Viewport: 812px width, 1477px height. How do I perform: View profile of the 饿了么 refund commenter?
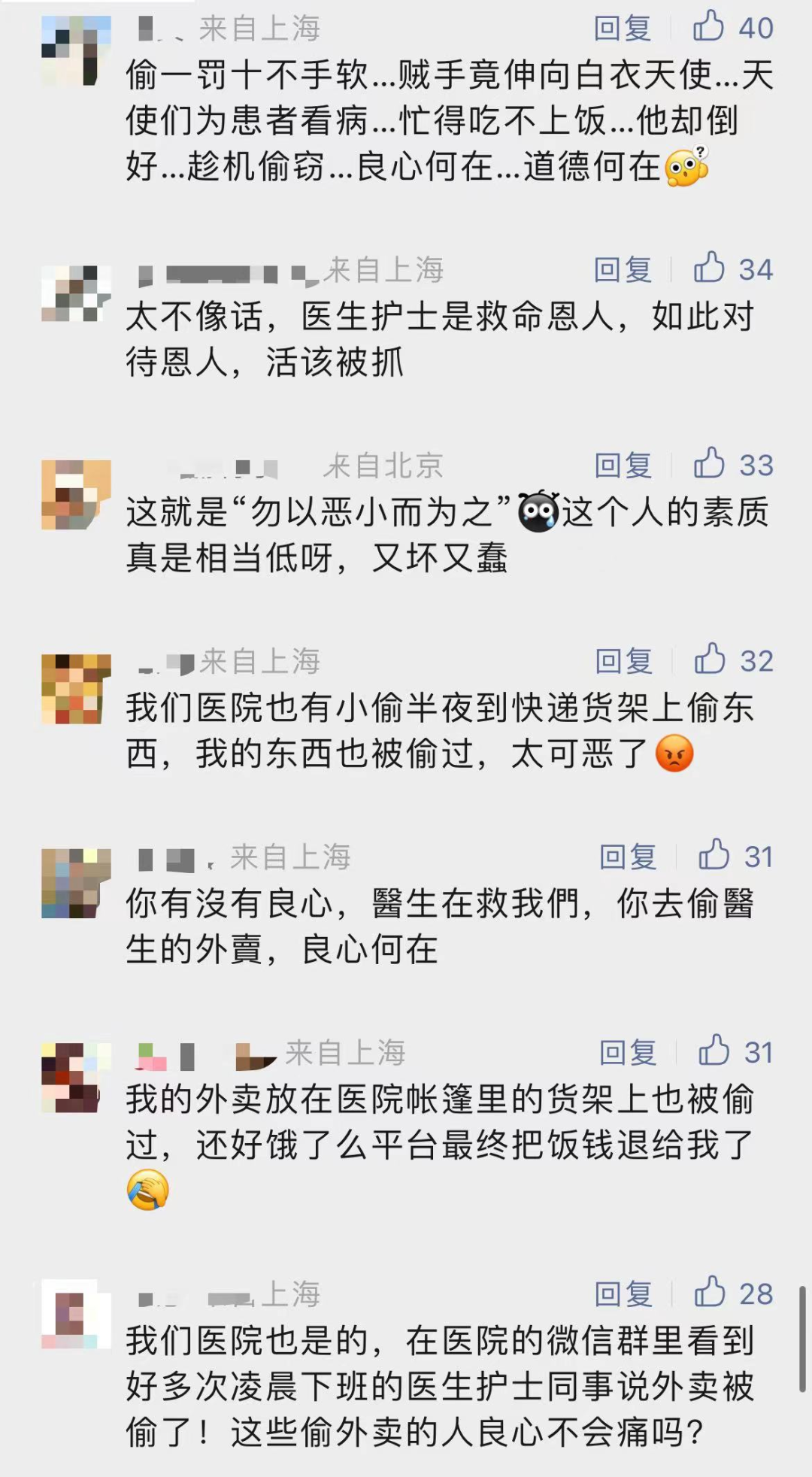(x=72, y=1077)
